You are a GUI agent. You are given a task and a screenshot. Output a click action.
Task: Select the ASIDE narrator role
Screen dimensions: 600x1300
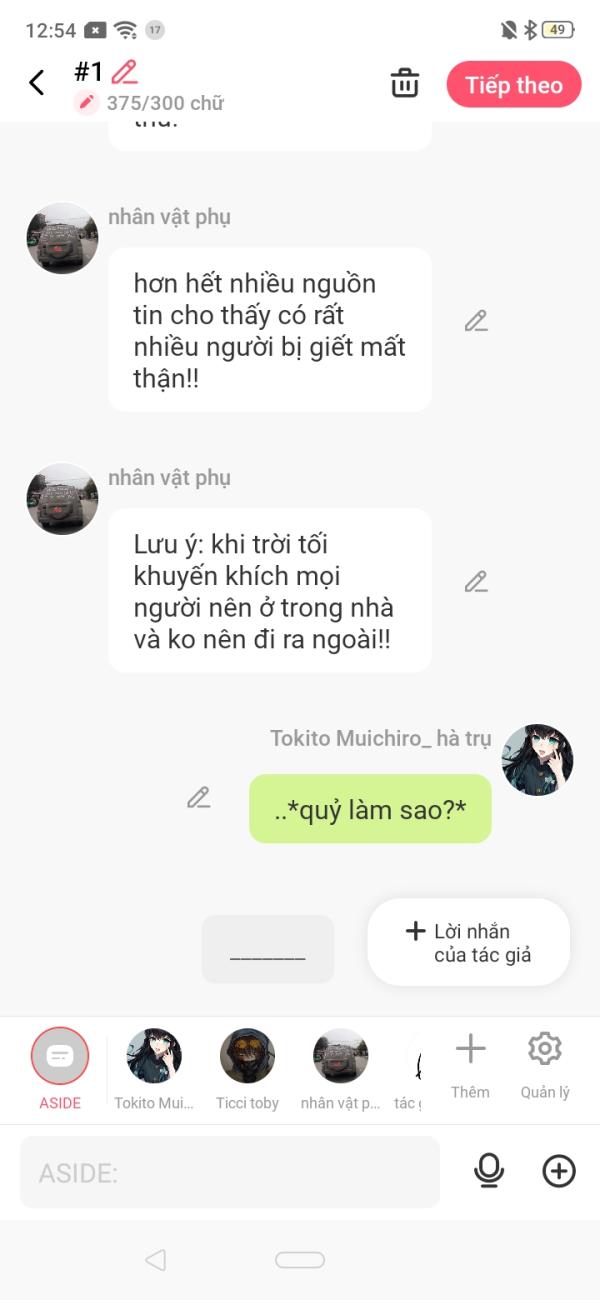pos(60,1069)
